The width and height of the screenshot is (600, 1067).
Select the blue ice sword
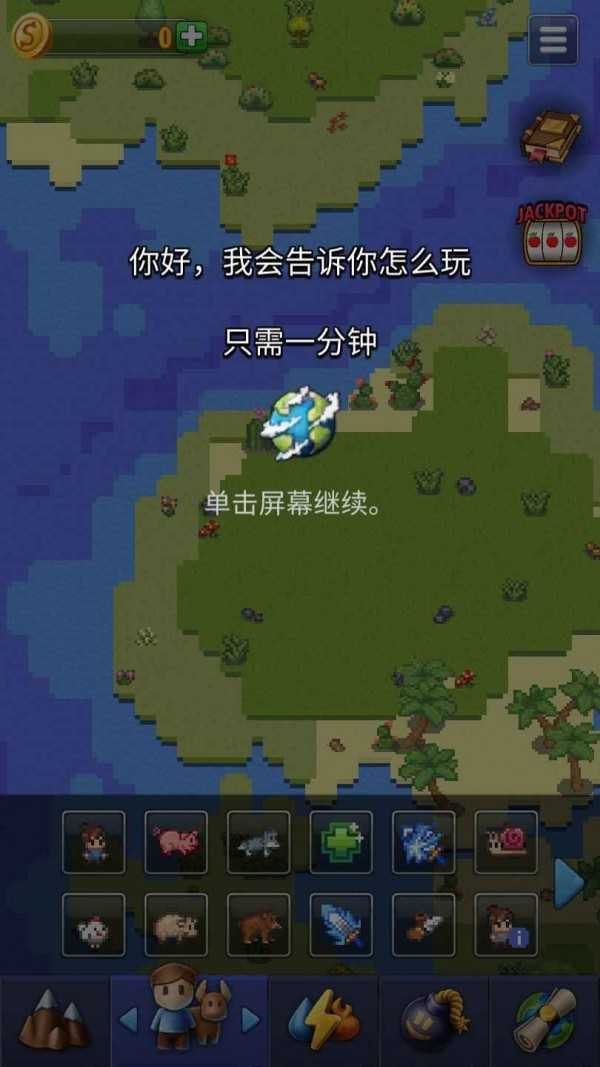(341, 925)
